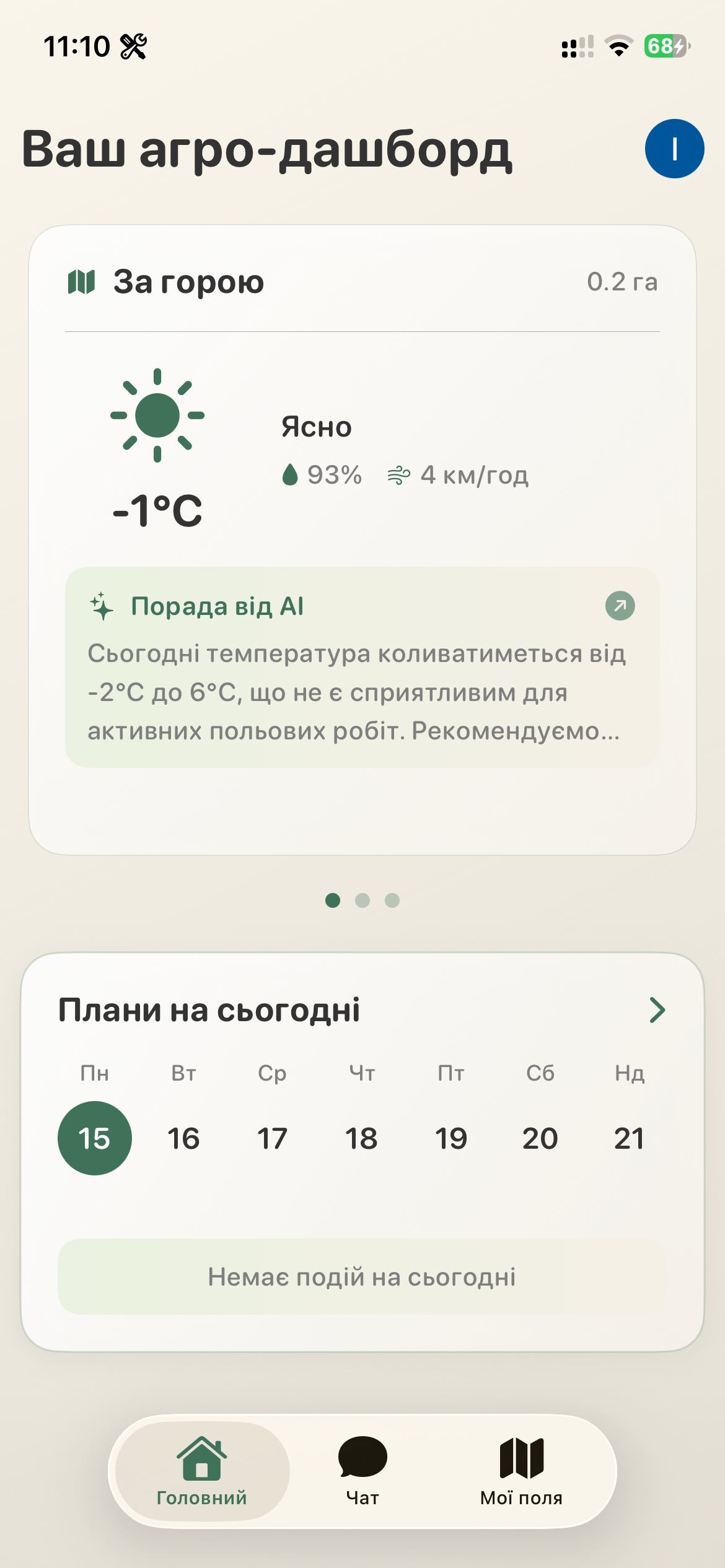Switch to the Чат tab

[x=361, y=1474]
